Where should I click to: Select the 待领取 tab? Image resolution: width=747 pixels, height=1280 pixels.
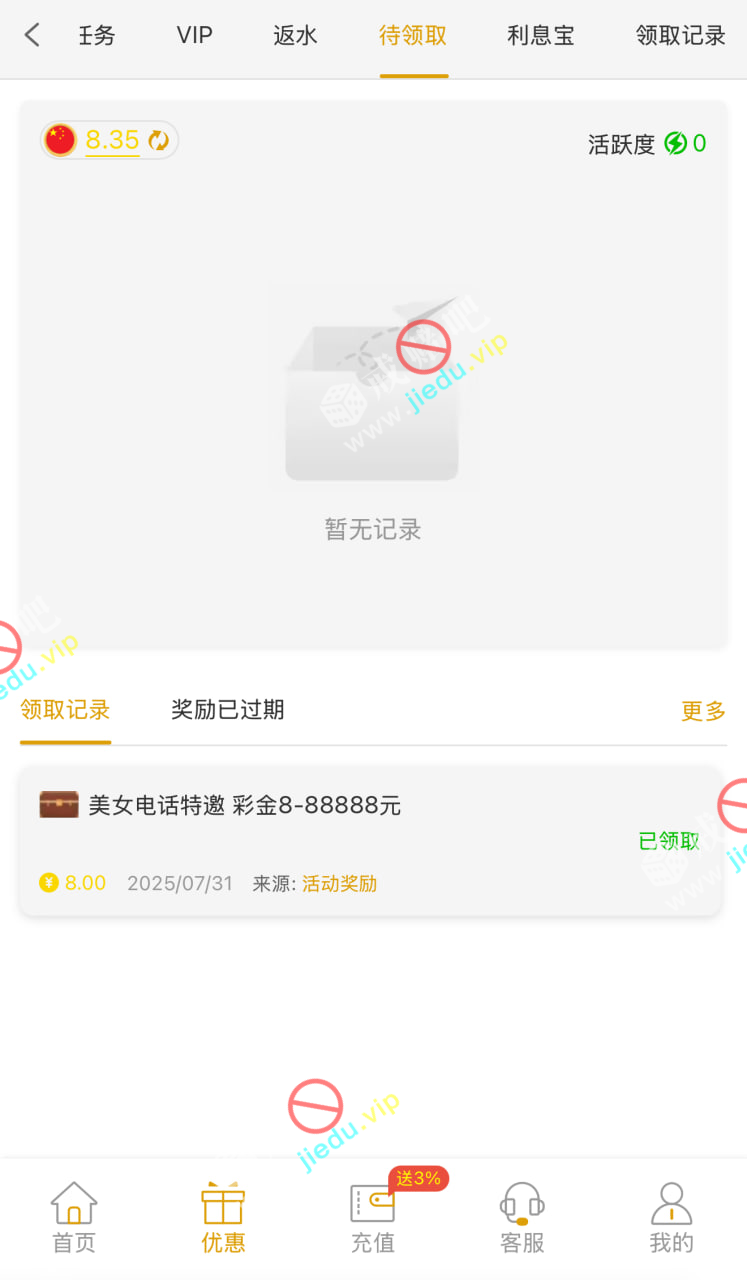click(413, 36)
